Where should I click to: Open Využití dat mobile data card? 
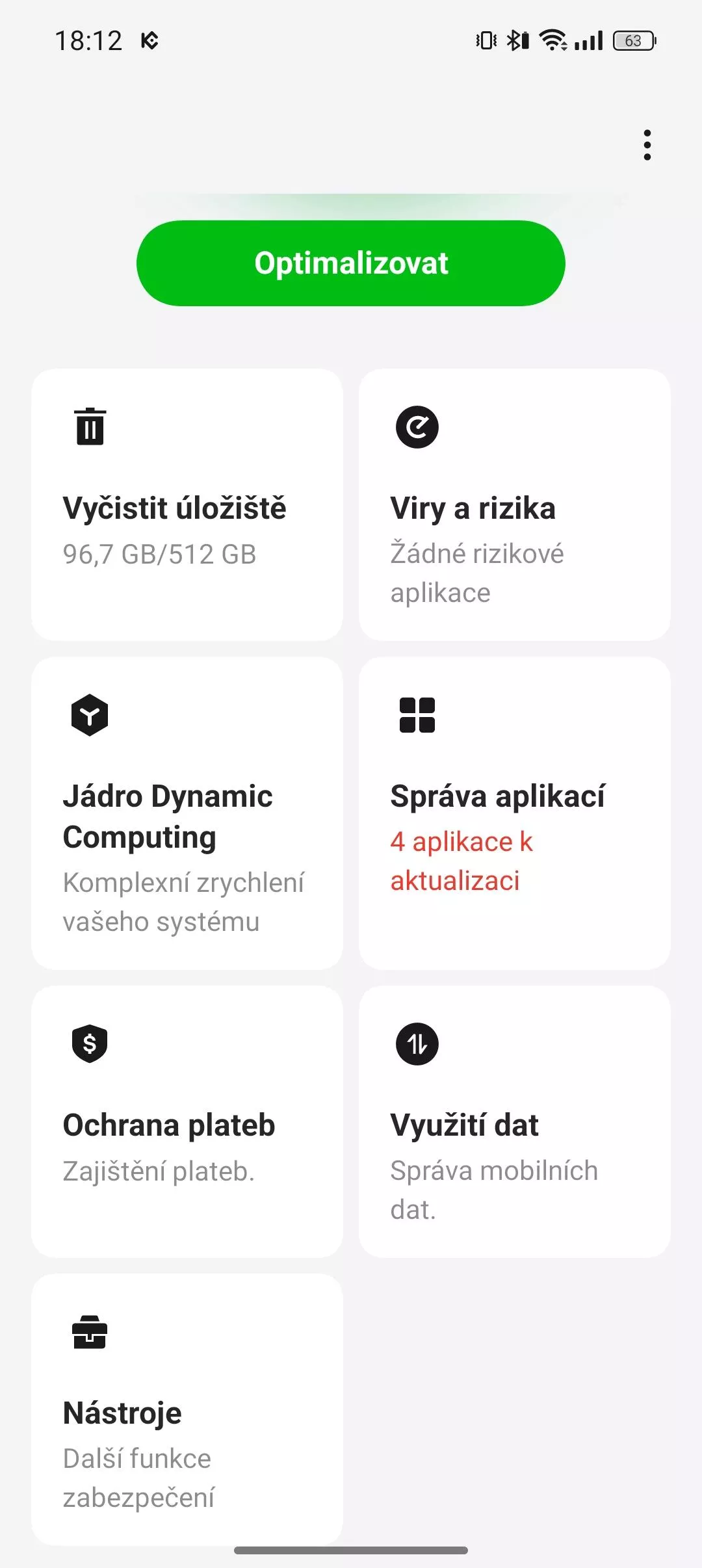pyautogui.click(x=515, y=1121)
